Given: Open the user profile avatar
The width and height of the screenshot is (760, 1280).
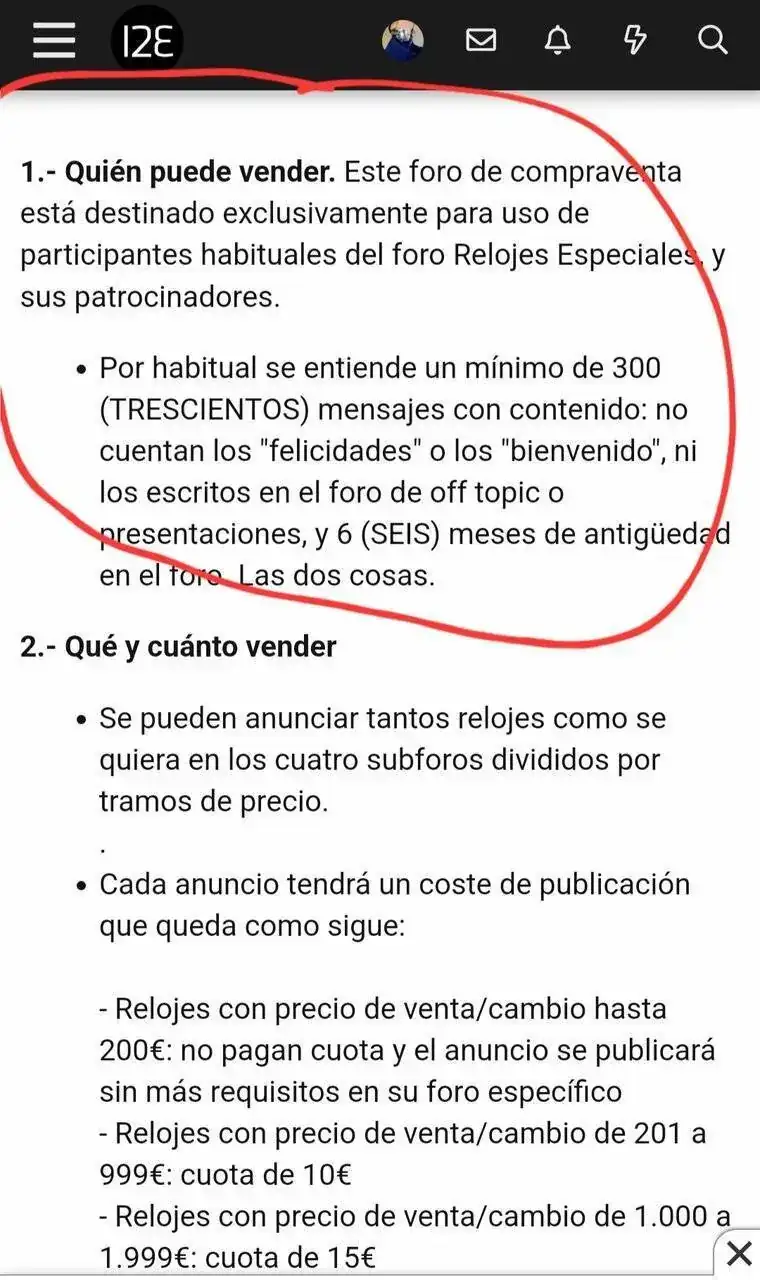Looking at the screenshot, I should 403,41.
